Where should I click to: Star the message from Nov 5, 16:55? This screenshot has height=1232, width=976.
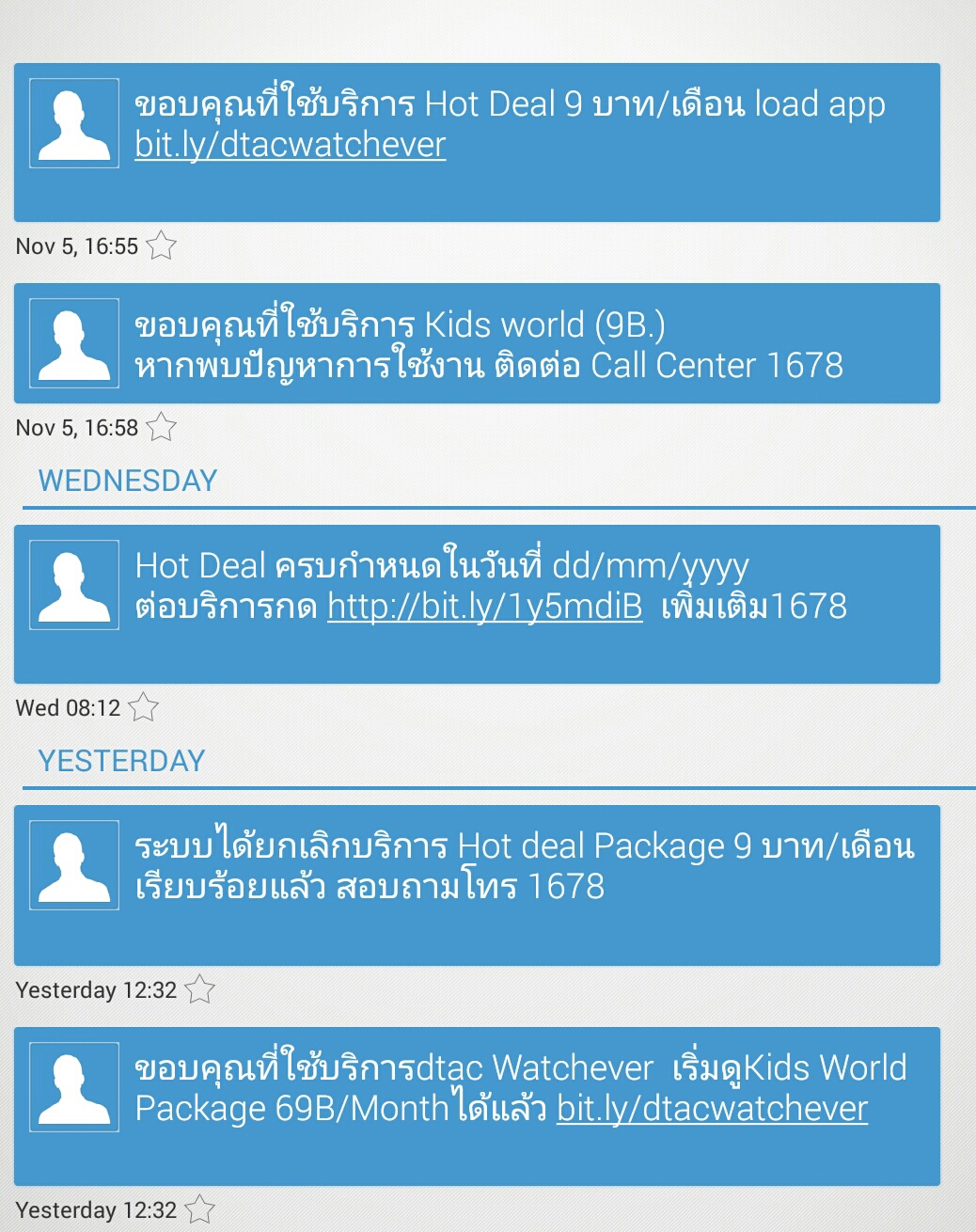pos(162,245)
